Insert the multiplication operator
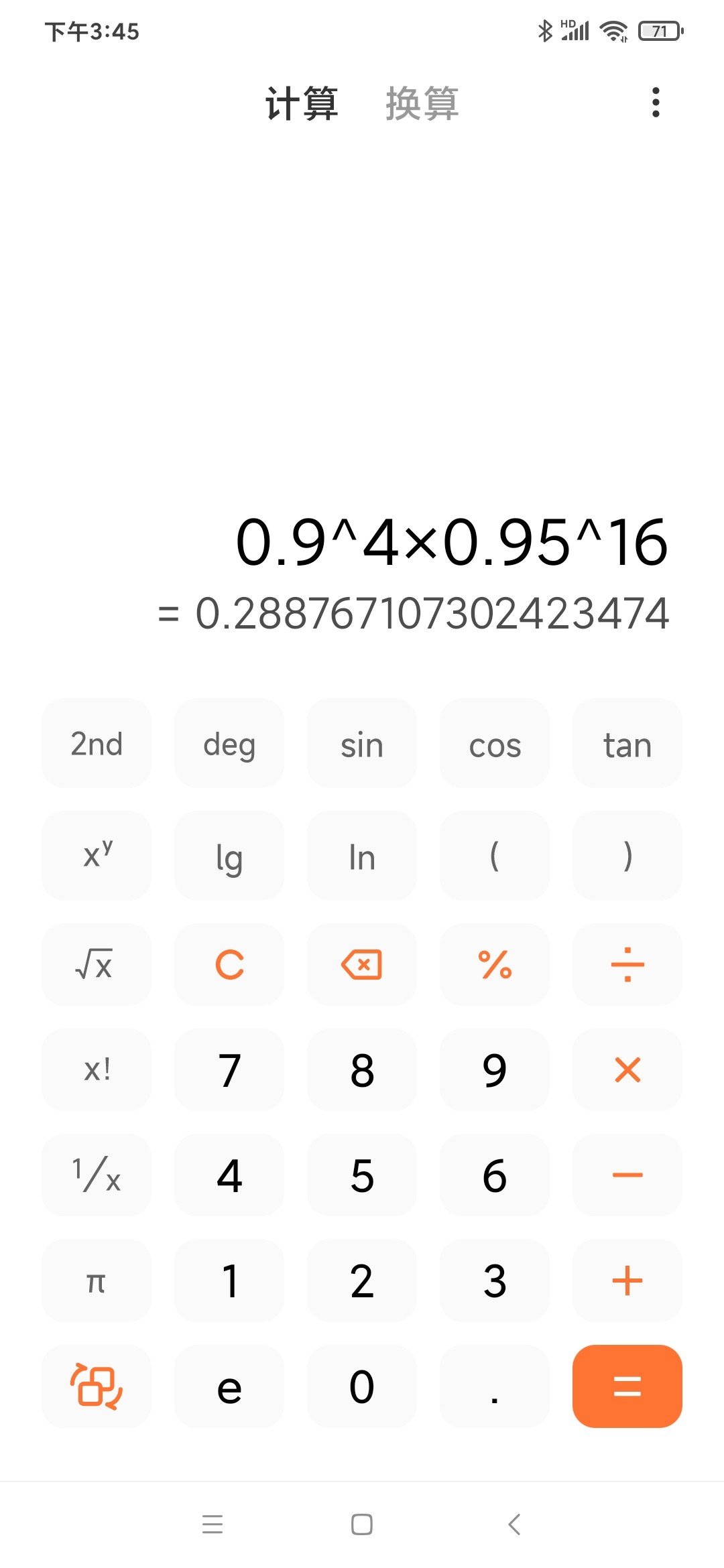724x1568 pixels. pos(627,1070)
